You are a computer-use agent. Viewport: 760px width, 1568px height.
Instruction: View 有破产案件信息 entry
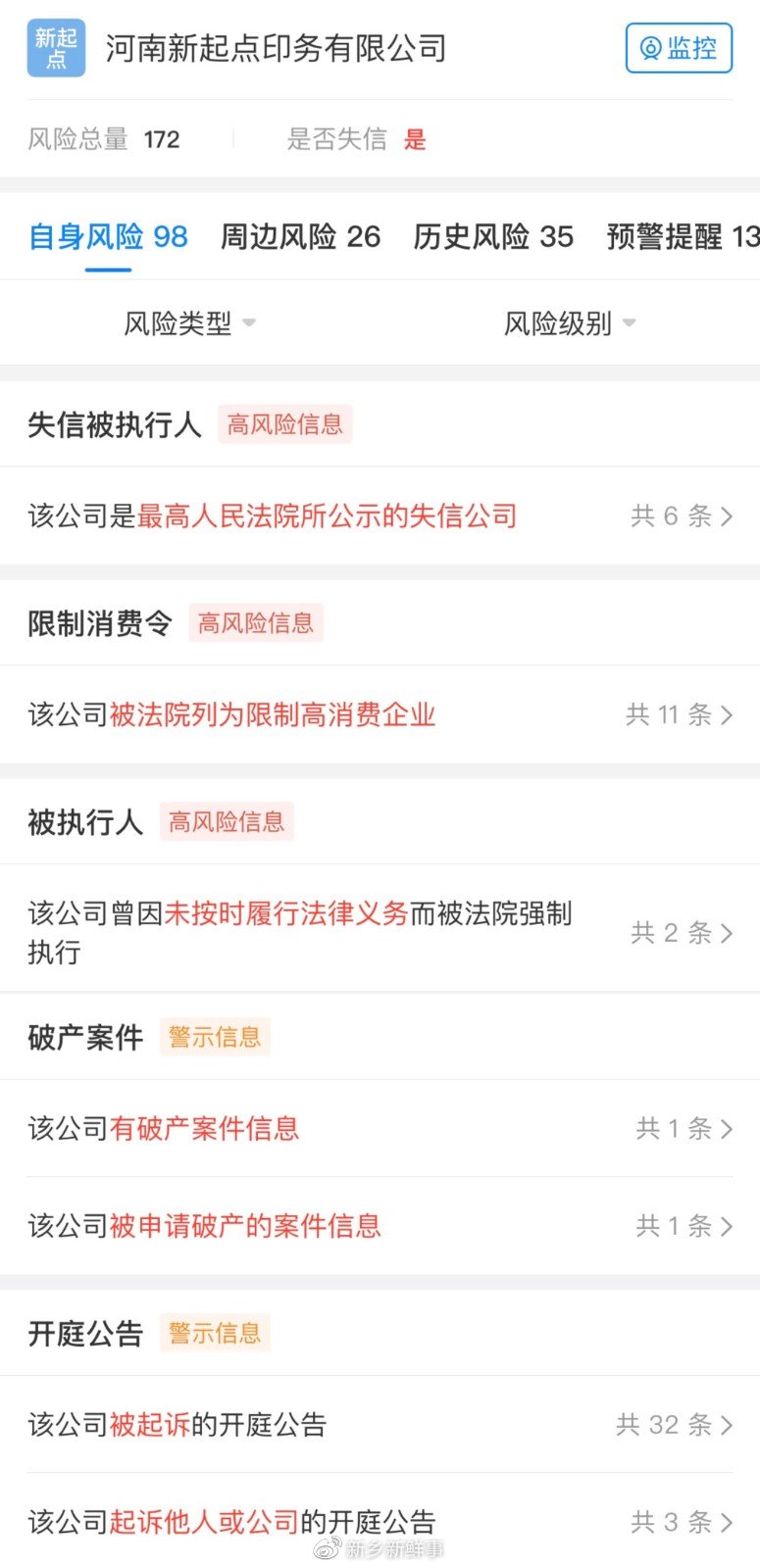(380, 1129)
